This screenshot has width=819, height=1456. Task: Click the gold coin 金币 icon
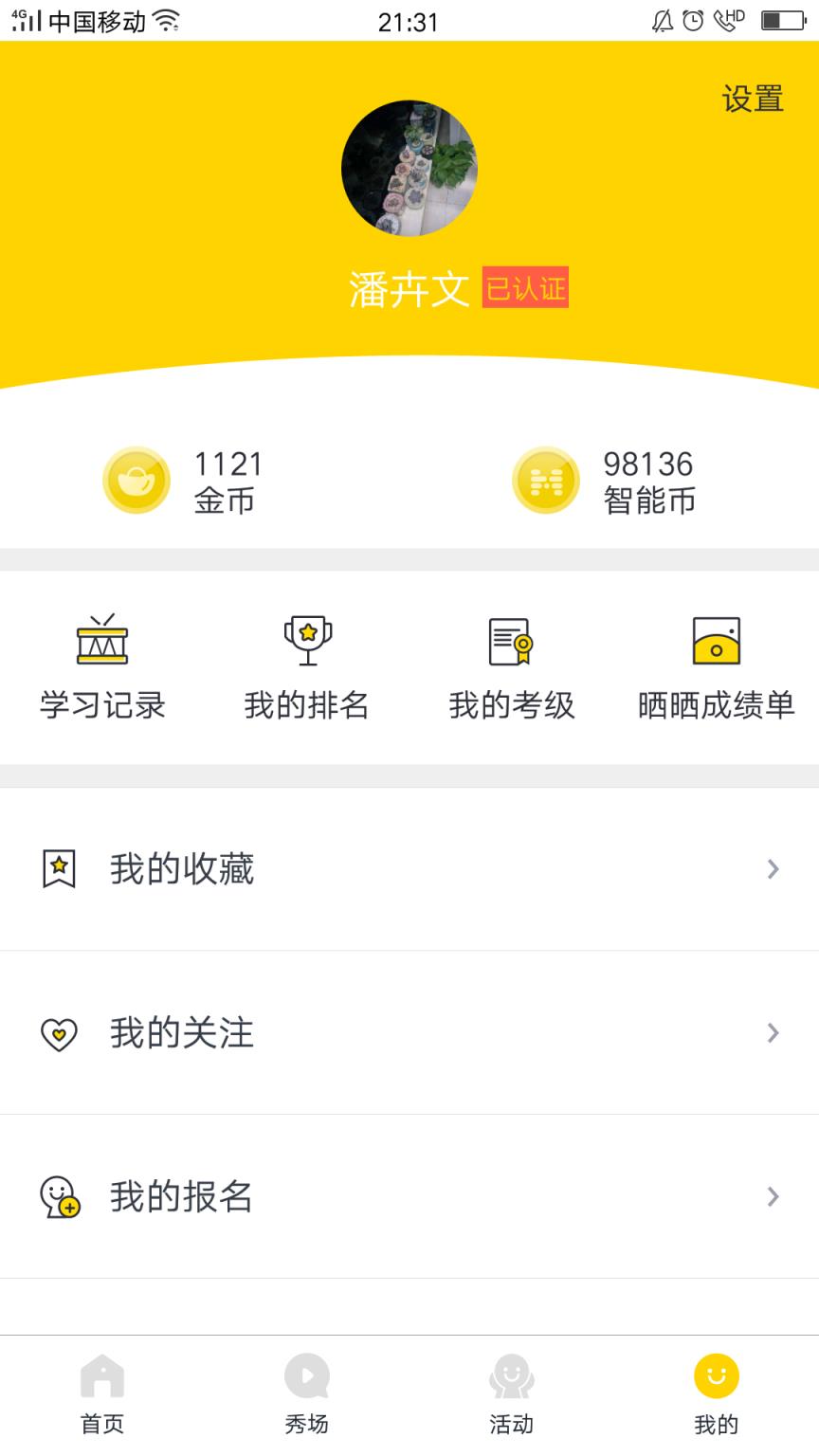coord(136,480)
